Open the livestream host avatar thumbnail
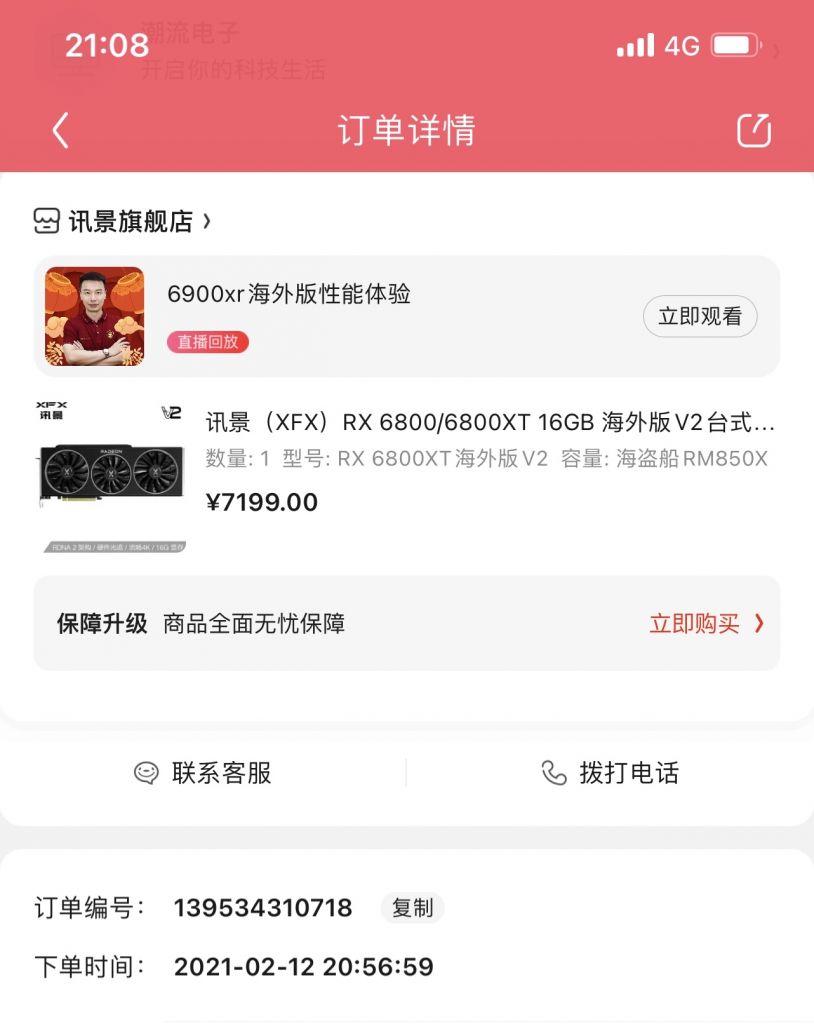 [93, 316]
